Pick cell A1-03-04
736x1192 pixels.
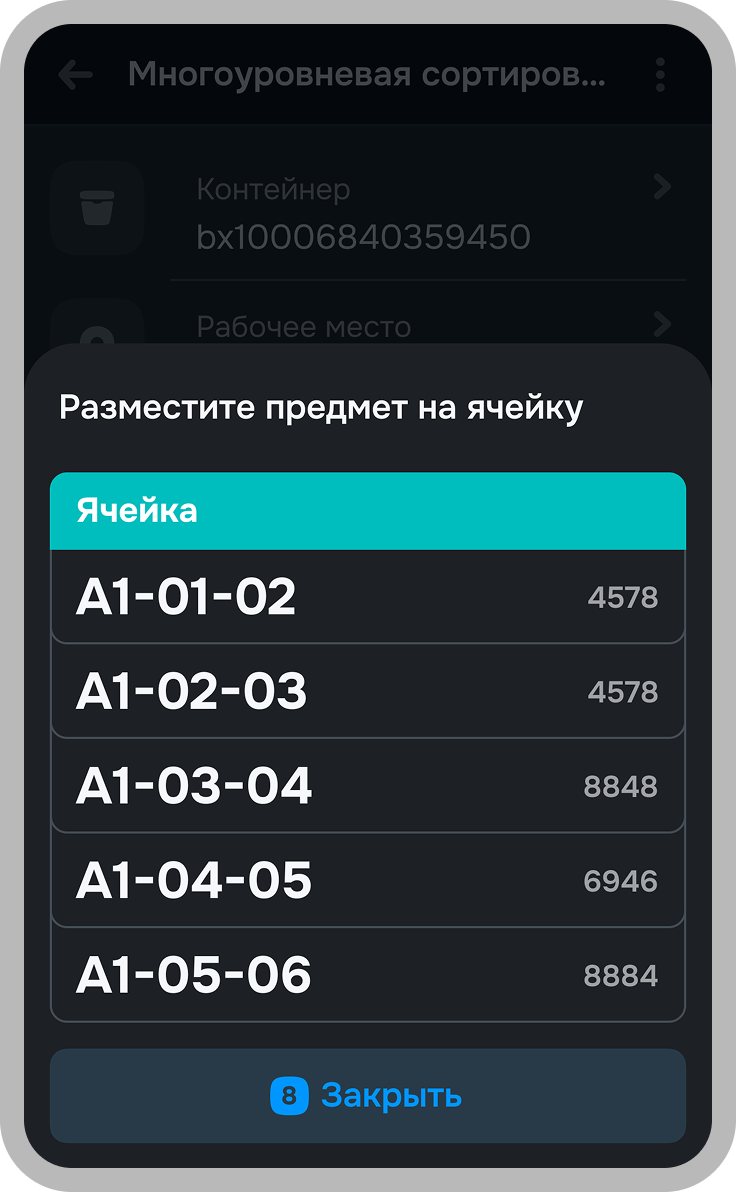[367, 786]
